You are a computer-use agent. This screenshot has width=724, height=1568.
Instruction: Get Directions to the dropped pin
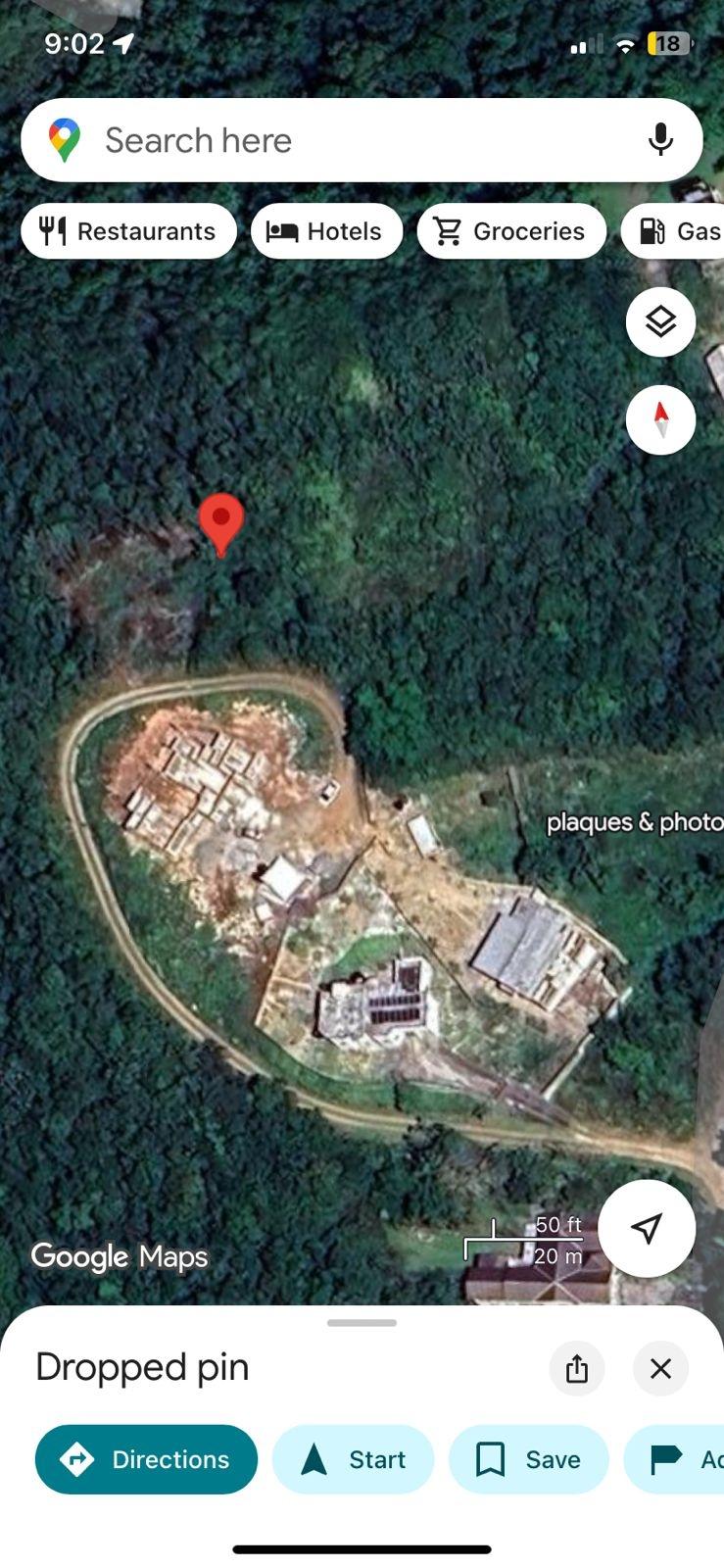pos(145,1459)
